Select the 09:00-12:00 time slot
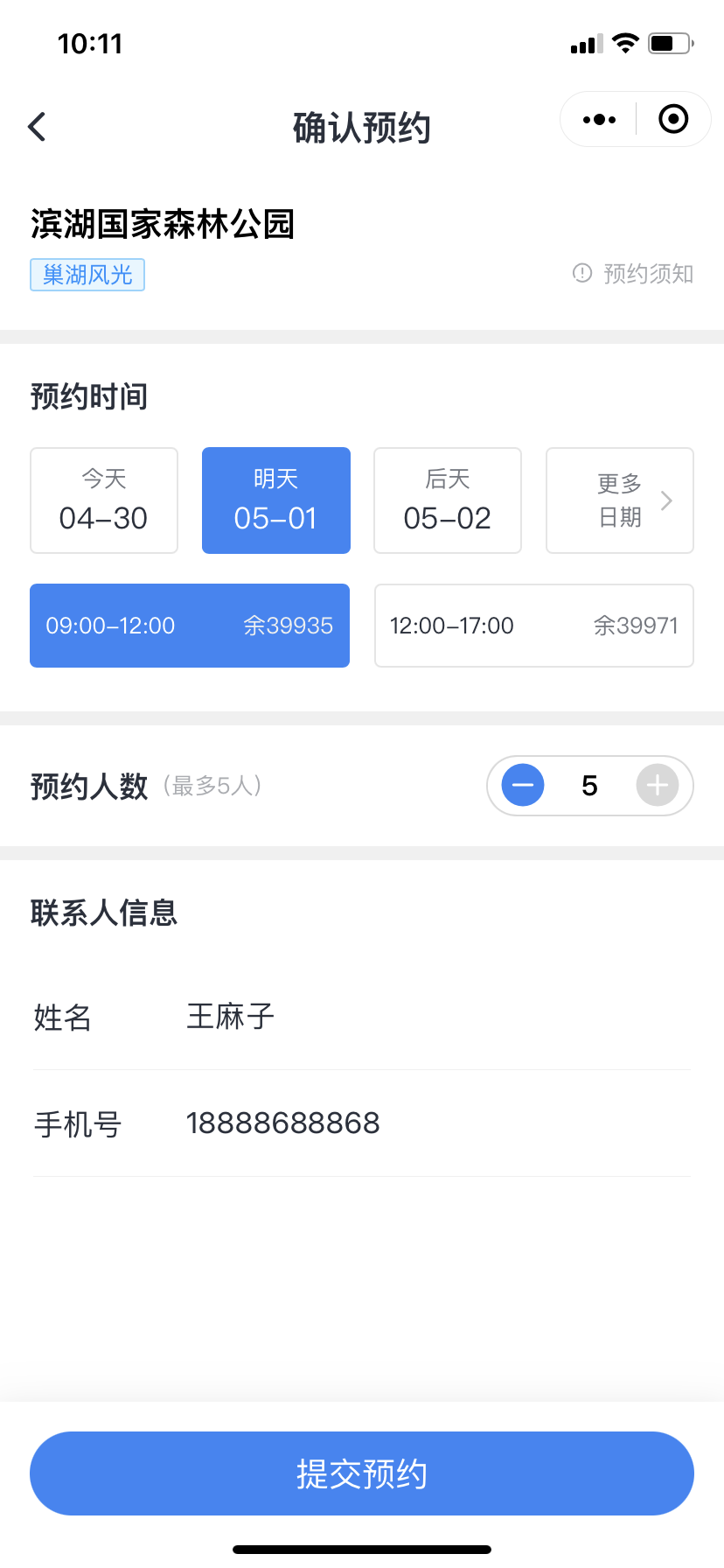This screenshot has width=724, height=1568. tap(190, 626)
